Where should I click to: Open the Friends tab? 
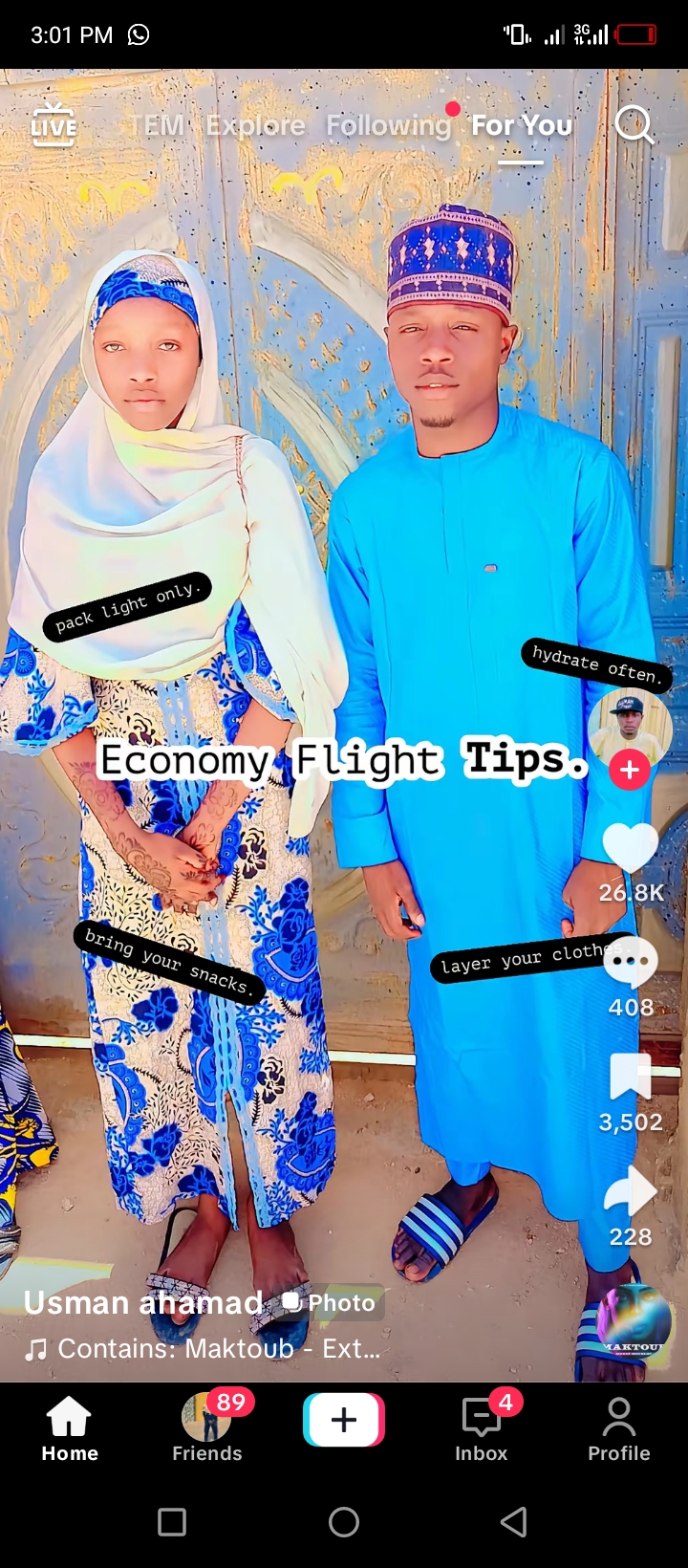pyautogui.click(x=206, y=1428)
